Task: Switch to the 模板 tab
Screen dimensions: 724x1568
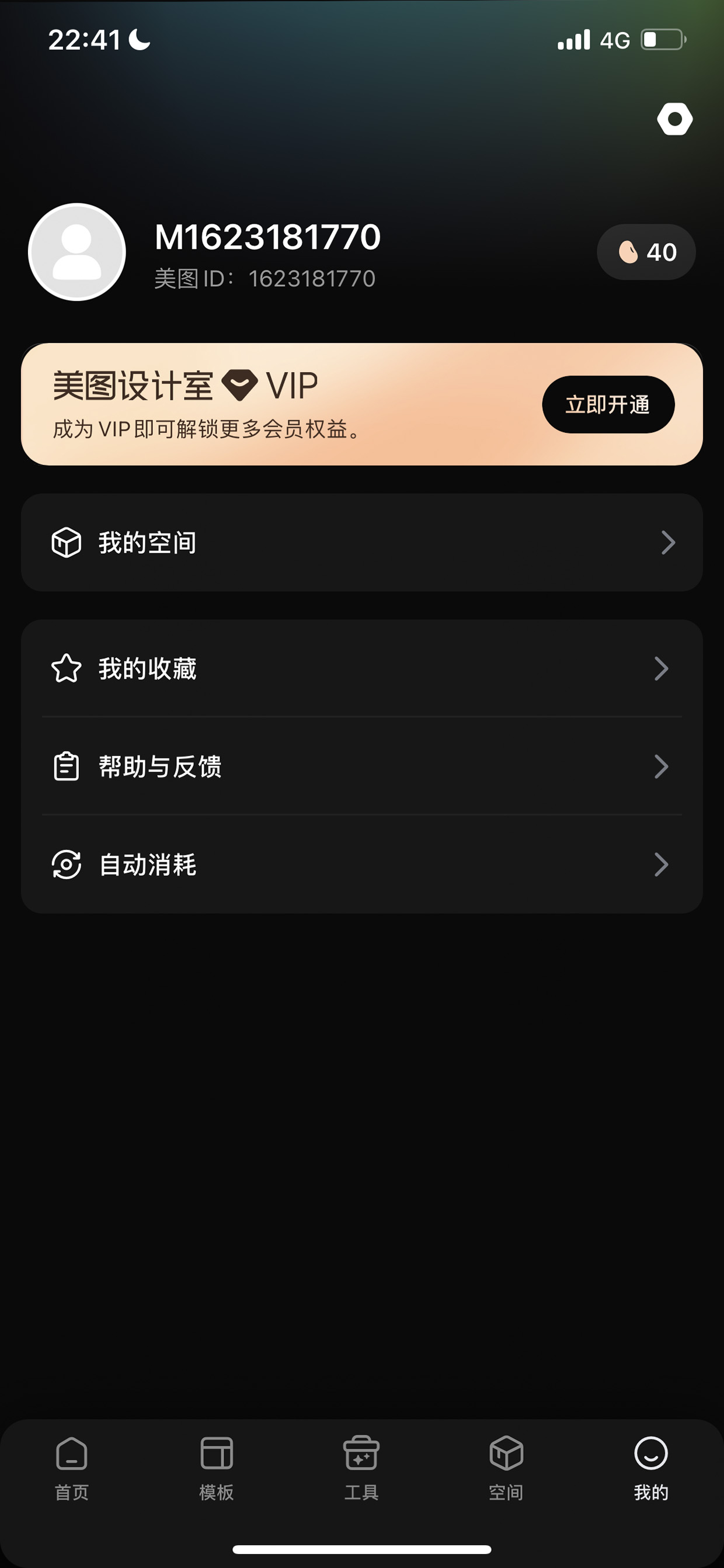Action: point(217,1469)
